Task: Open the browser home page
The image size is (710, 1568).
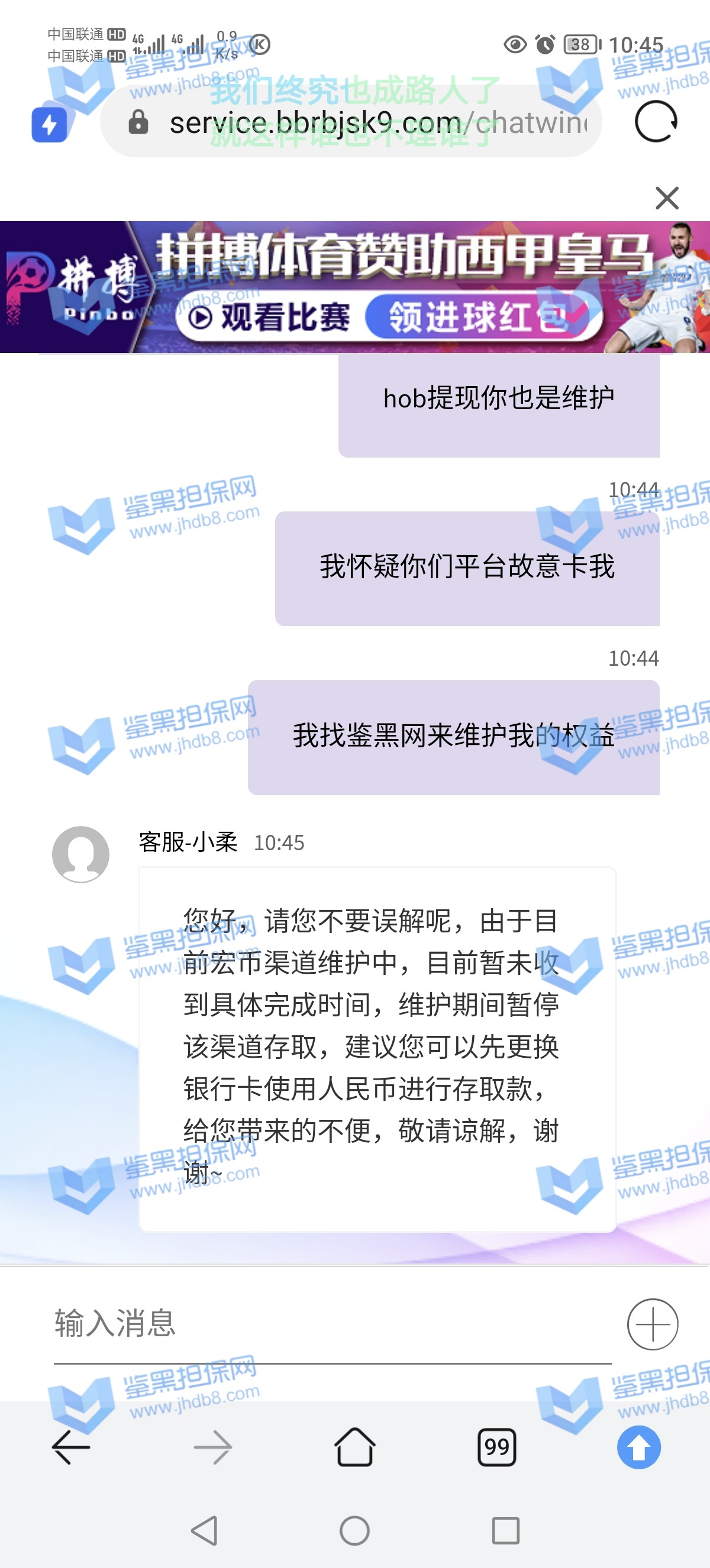Action: point(354,1447)
